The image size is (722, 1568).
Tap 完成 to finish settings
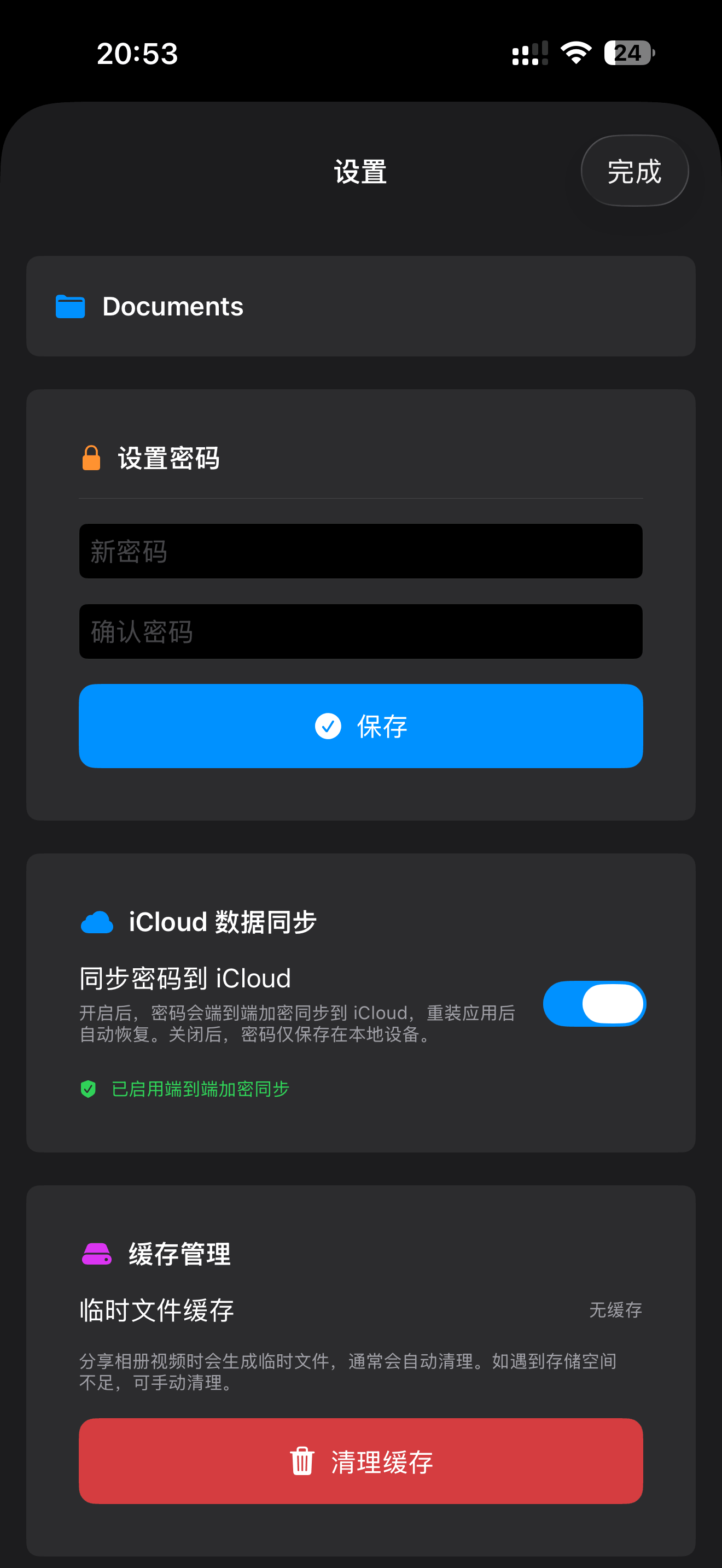634,171
